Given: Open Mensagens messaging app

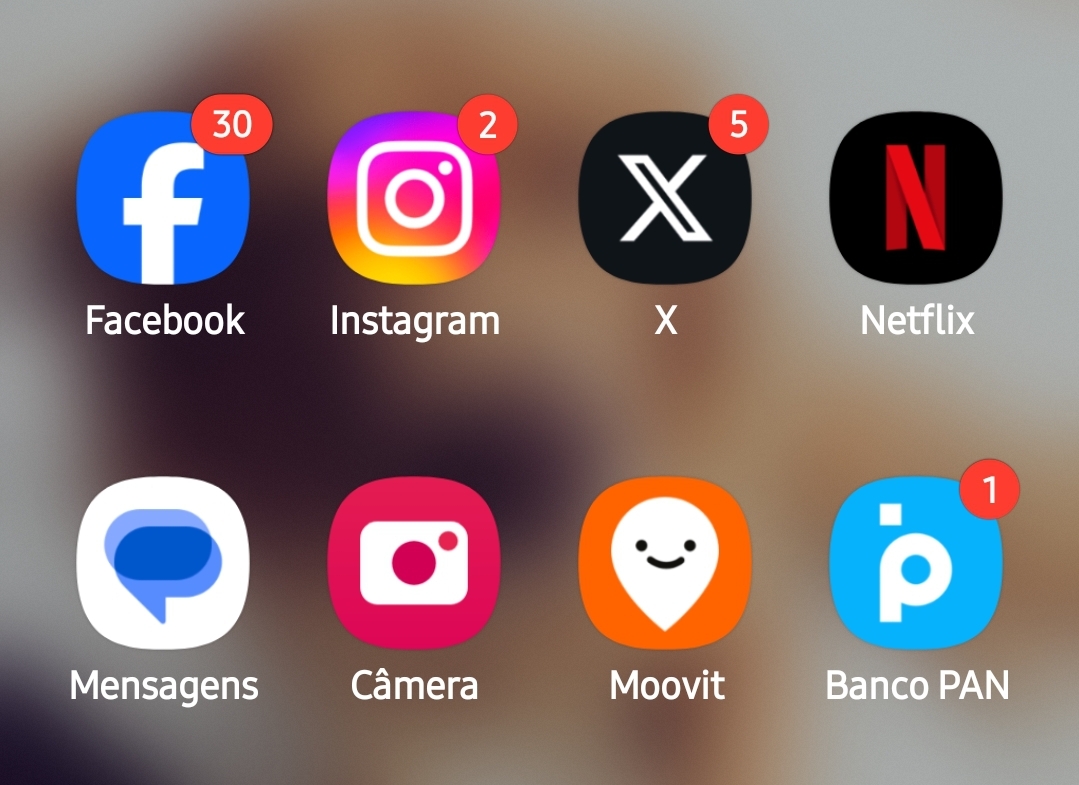Looking at the screenshot, I should point(163,564).
